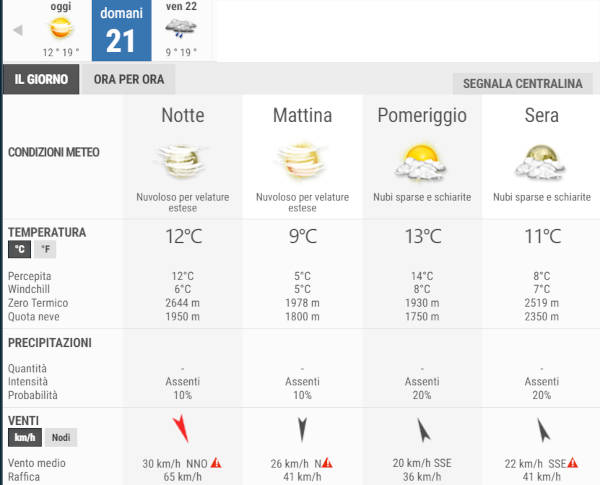Viewport: 600px width, 485px height.
Task: Show temperature in °C
Action: [x=19, y=250]
